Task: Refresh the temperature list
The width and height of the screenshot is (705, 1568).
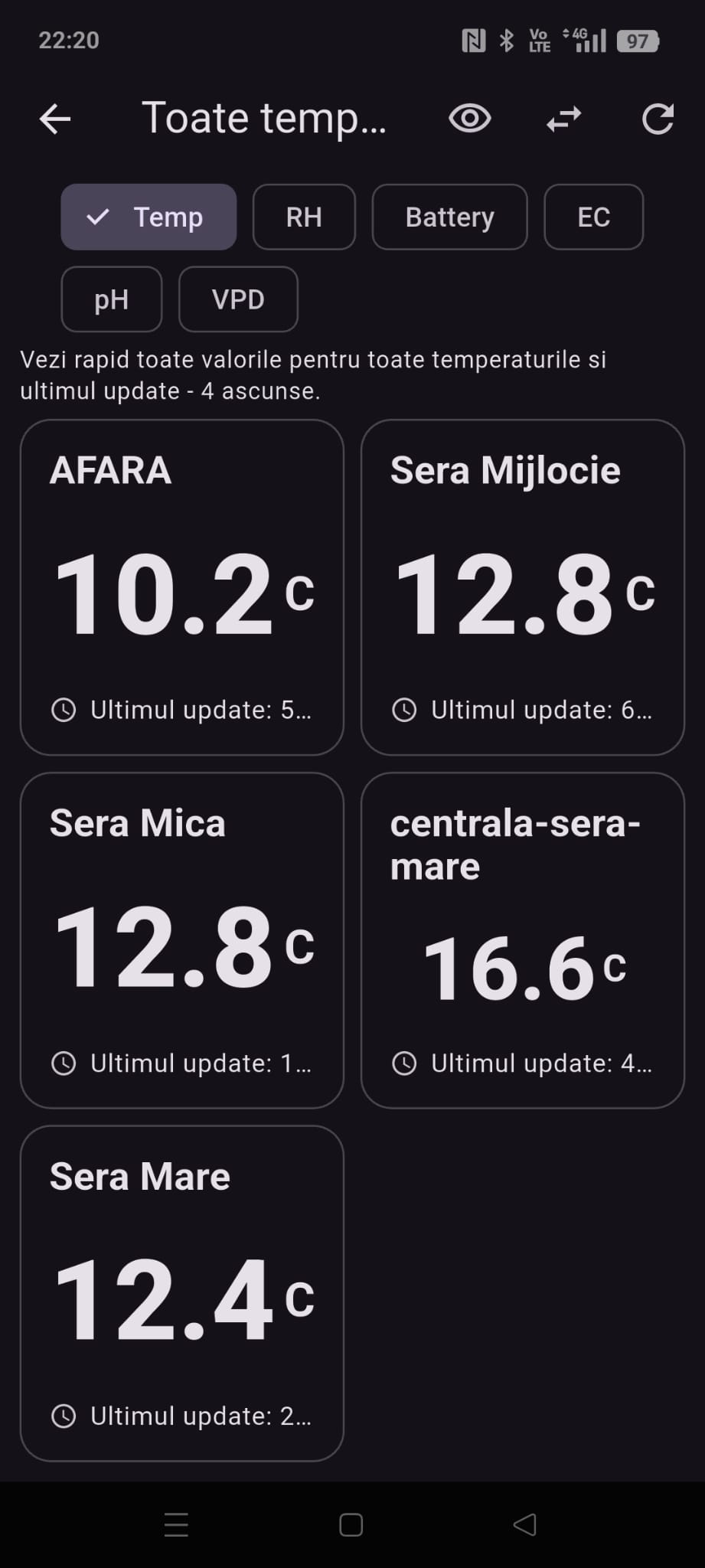Action: 658,119
